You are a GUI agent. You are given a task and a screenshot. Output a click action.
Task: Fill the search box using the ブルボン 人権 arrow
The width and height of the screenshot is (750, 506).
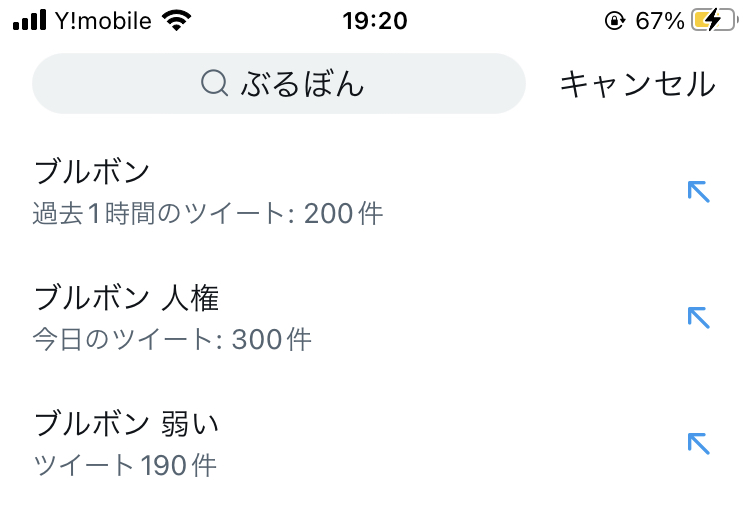[x=698, y=318]
